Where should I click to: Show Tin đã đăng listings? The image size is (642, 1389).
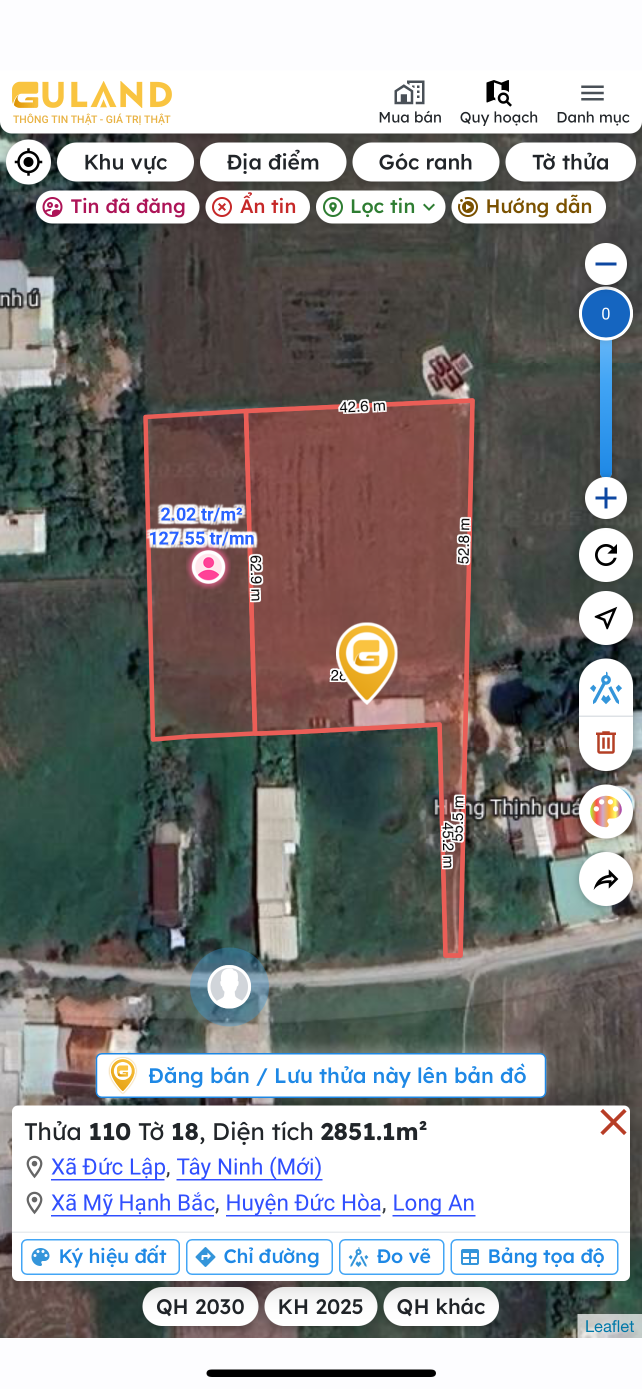point(116,207)
